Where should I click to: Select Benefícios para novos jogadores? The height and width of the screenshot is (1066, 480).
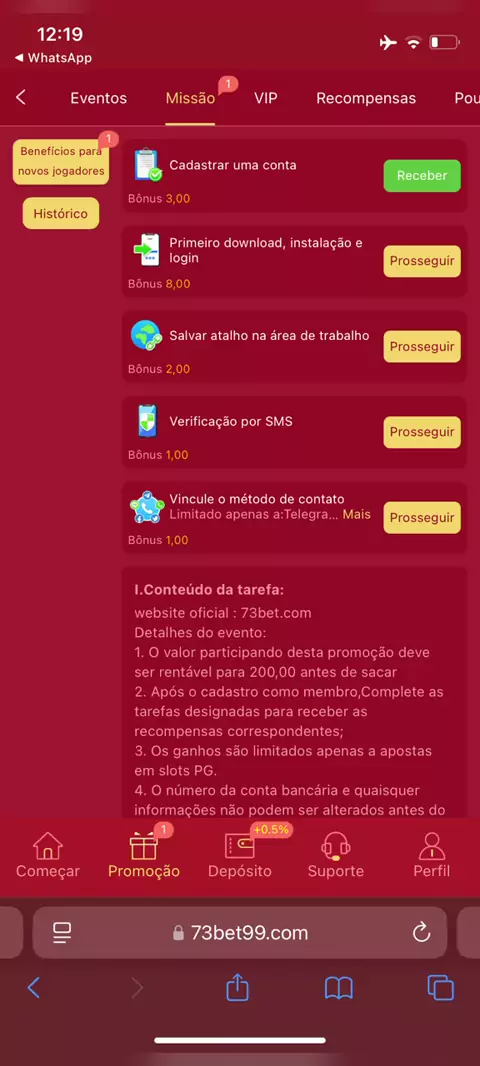pos(61,161)
